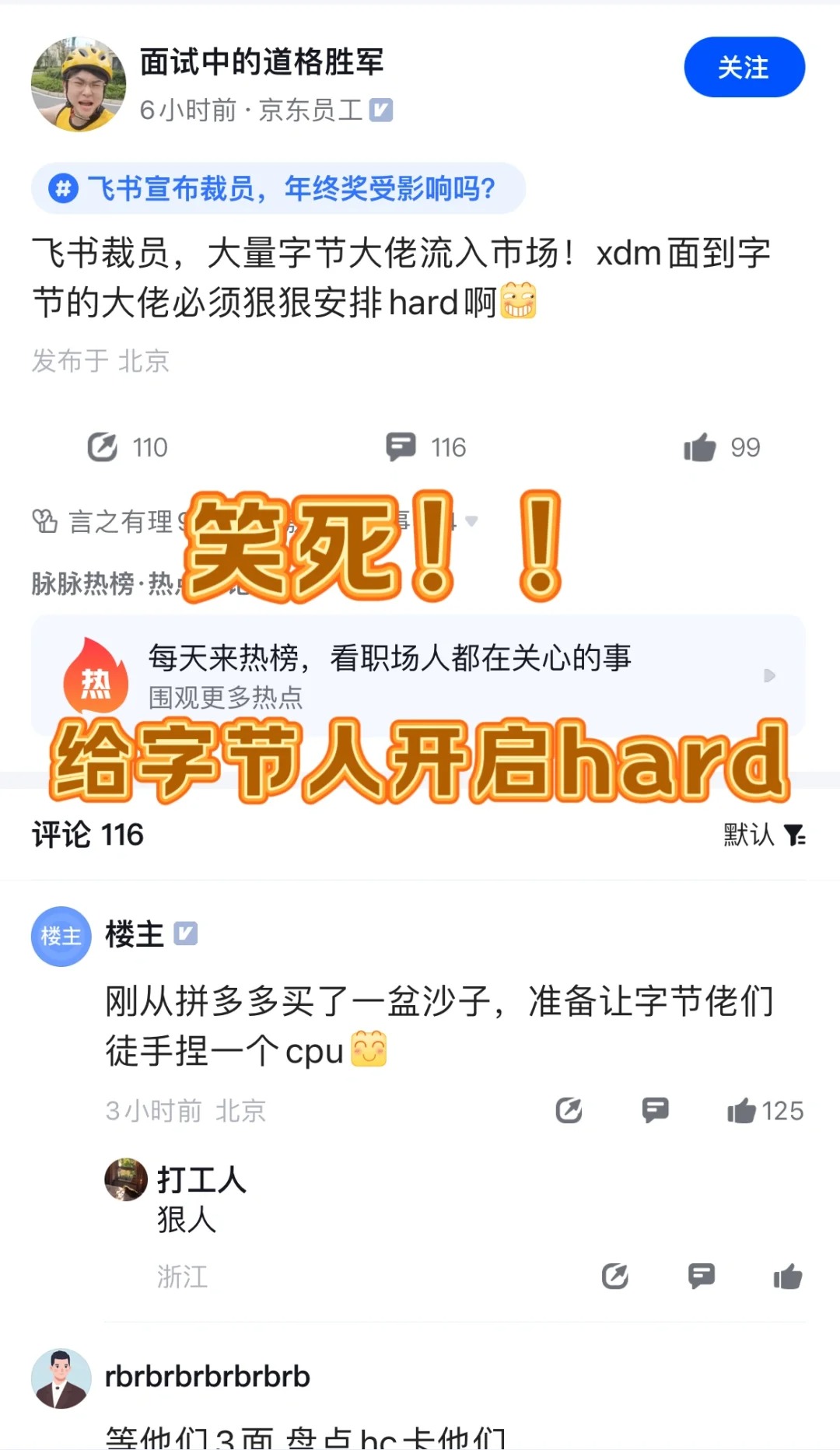This screenshot has height=1450, width=840.
Task: Click the share icon under 打工人's comment
Action: tap(615, 1276)
